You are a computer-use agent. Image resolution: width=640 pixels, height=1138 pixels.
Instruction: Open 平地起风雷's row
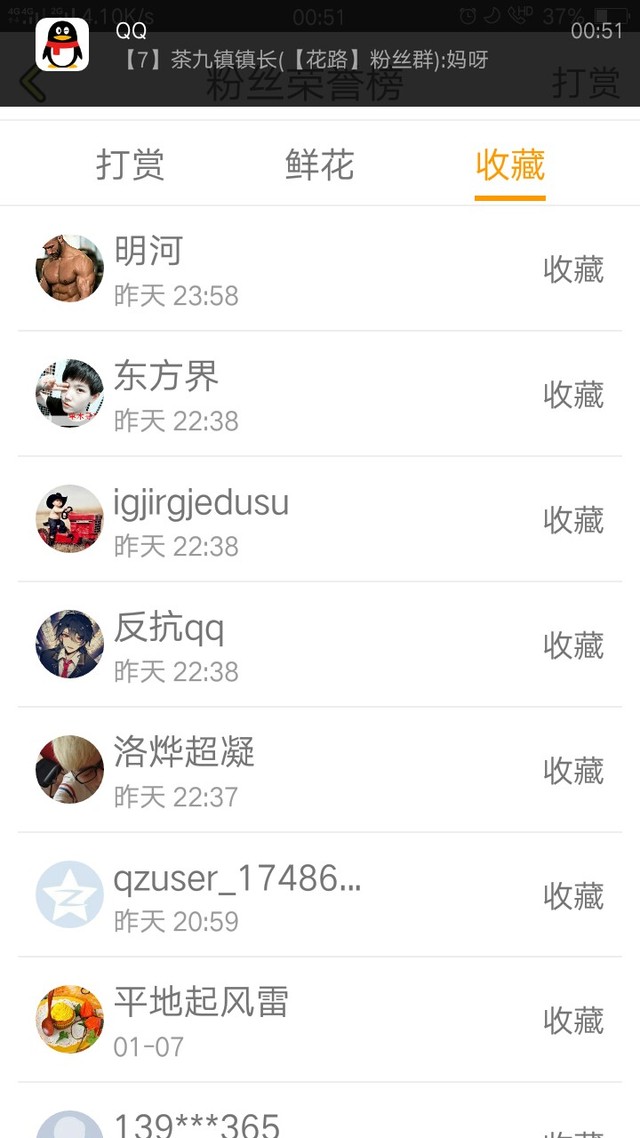pyautogui.click(x=320, y=1020)
